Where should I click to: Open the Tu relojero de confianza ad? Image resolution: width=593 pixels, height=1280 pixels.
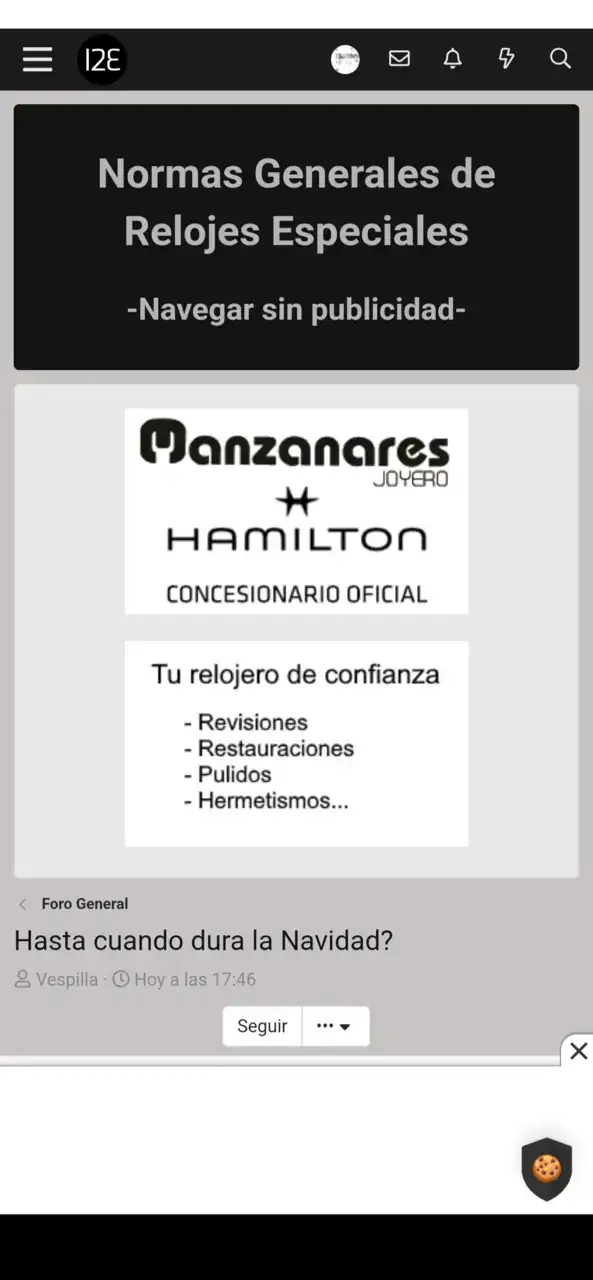tap(296, 743)
